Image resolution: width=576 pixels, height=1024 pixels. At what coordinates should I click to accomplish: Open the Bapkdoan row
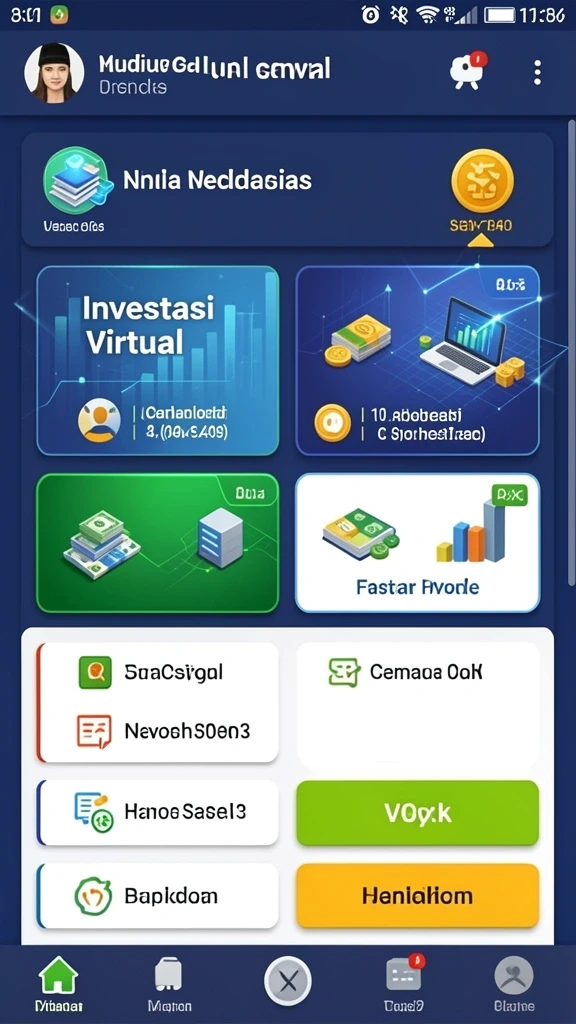[157, 895]
